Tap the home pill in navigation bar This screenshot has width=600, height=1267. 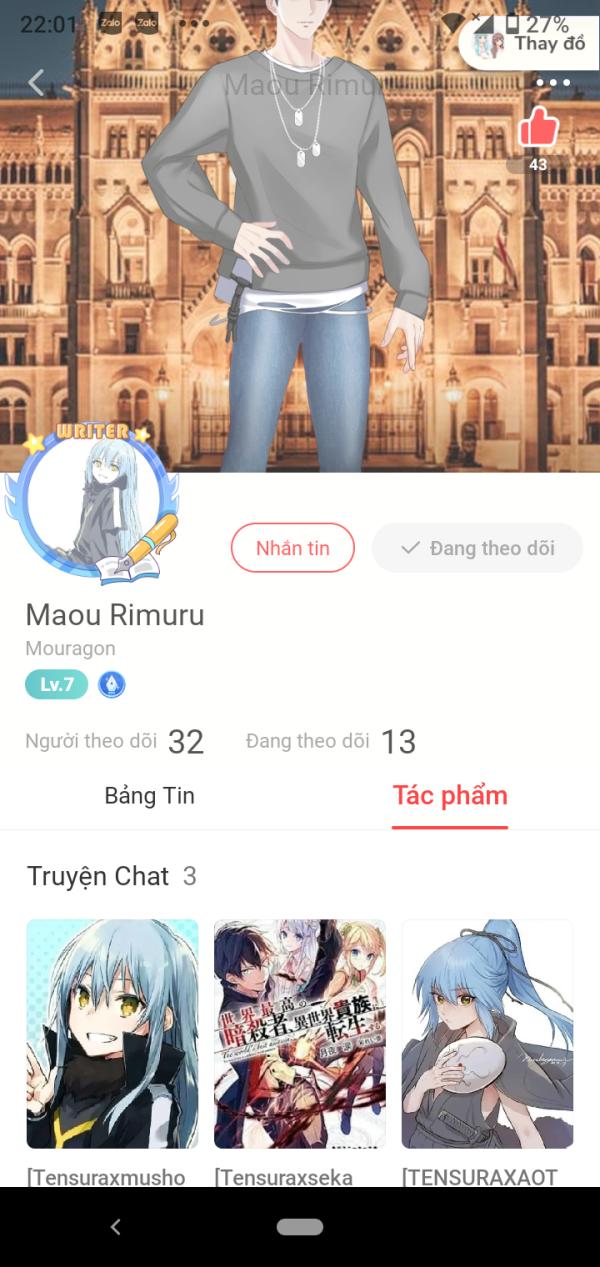300,1227
